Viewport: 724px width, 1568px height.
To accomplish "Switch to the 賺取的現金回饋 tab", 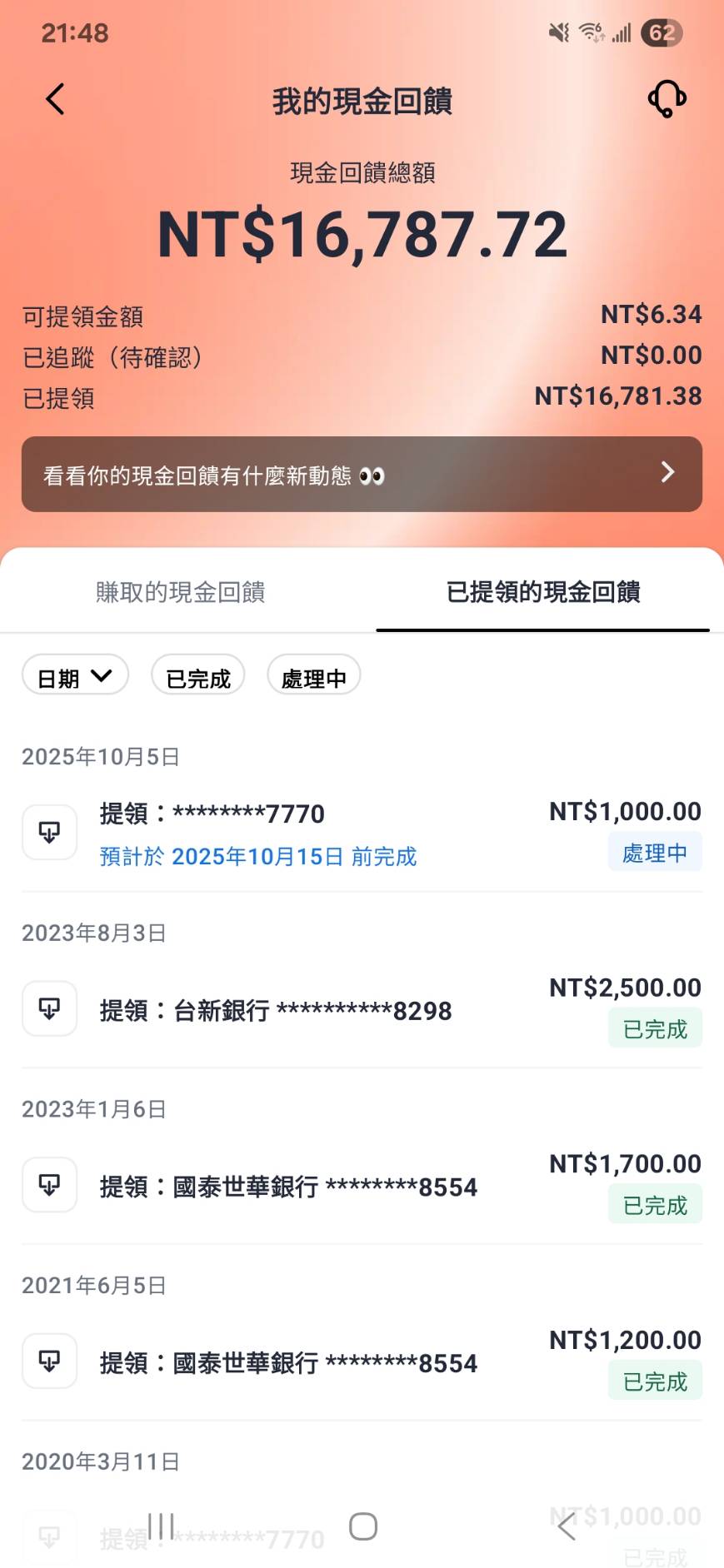I will click(x=181, y=592).
